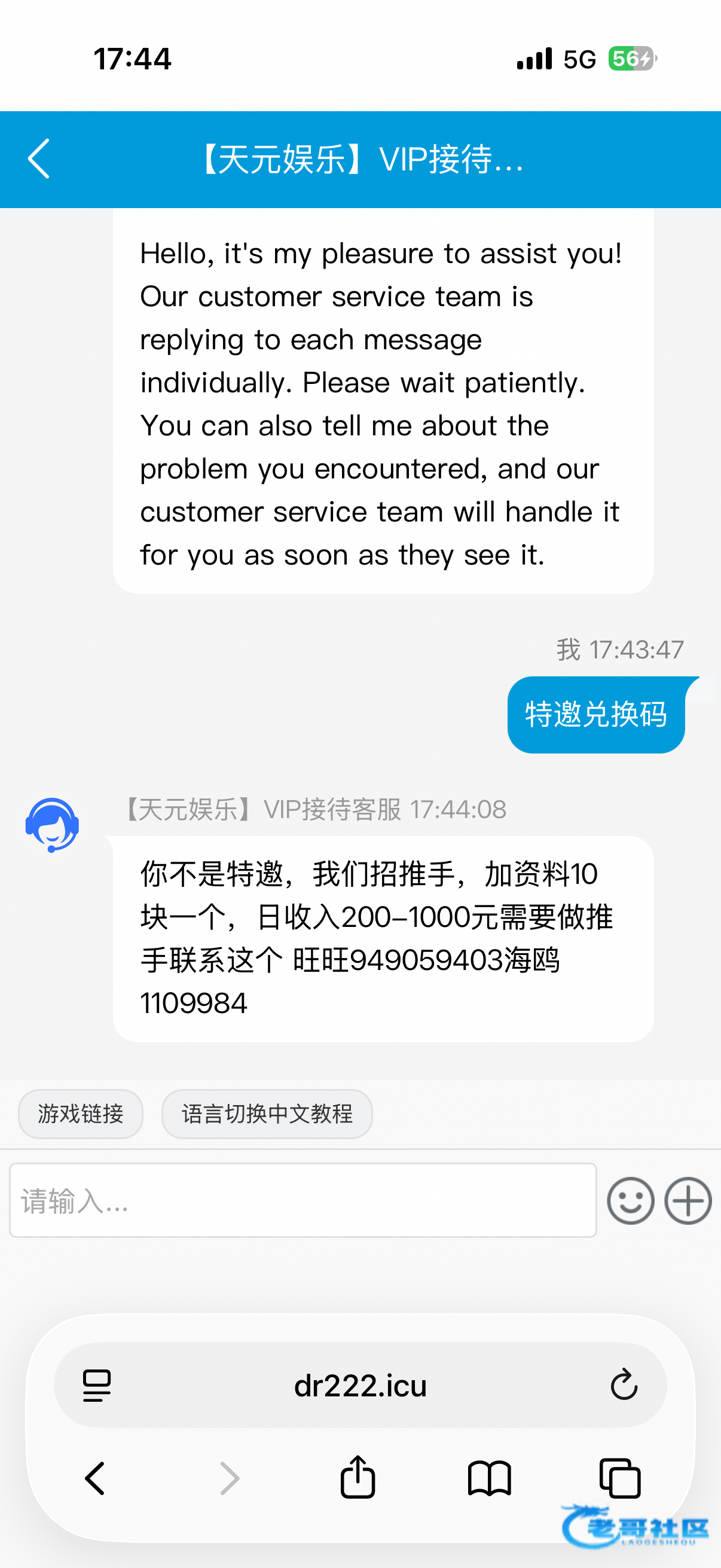Open the emoji picker

(x=630, y=1200)
